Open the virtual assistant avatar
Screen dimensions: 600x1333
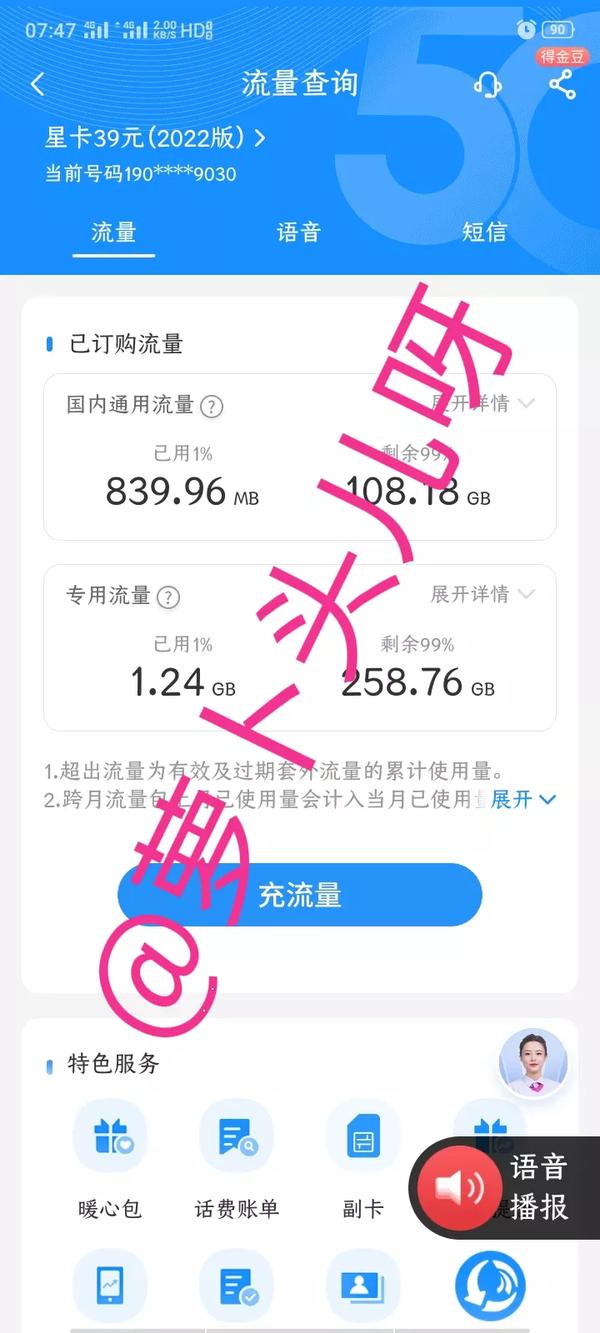(x=533, y=1062)
